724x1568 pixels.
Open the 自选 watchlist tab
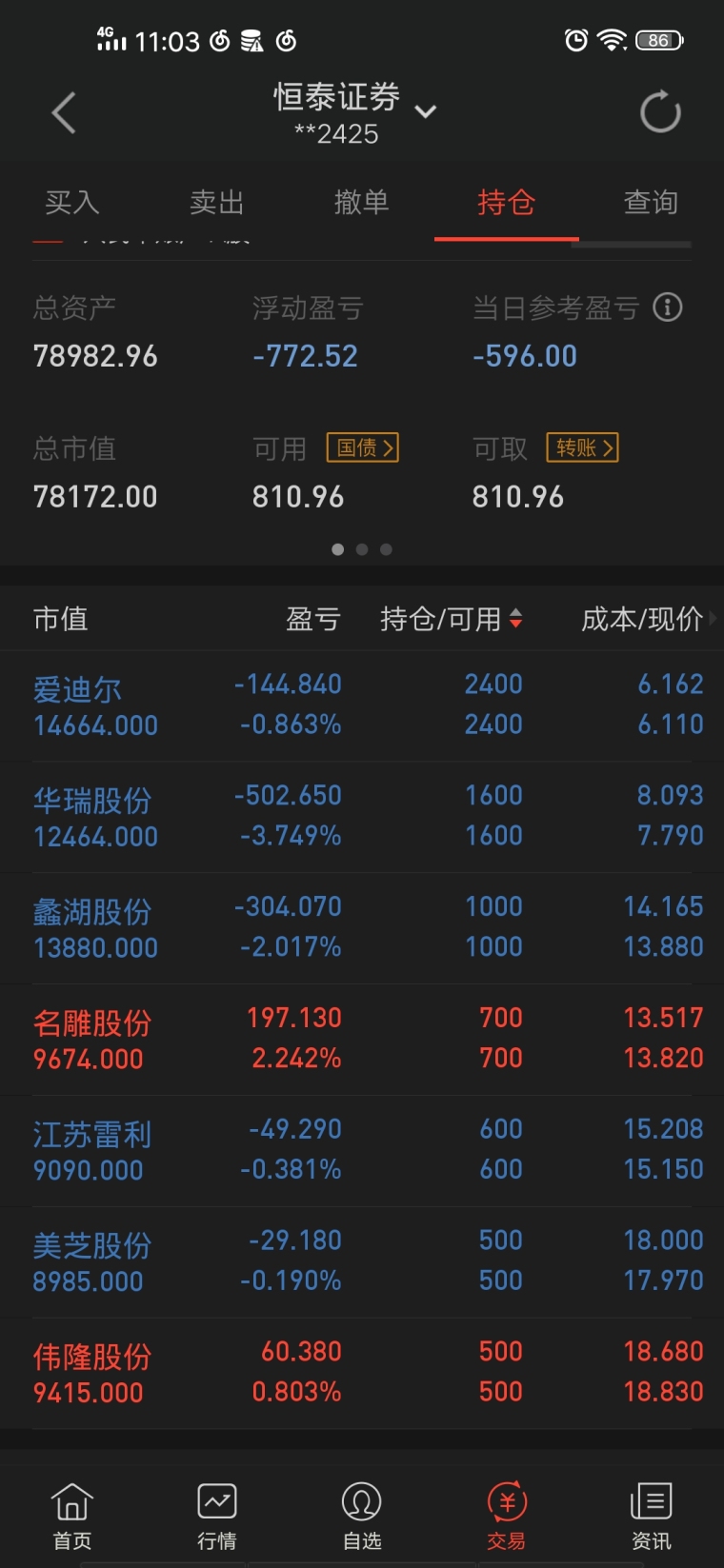(362, 1515)
